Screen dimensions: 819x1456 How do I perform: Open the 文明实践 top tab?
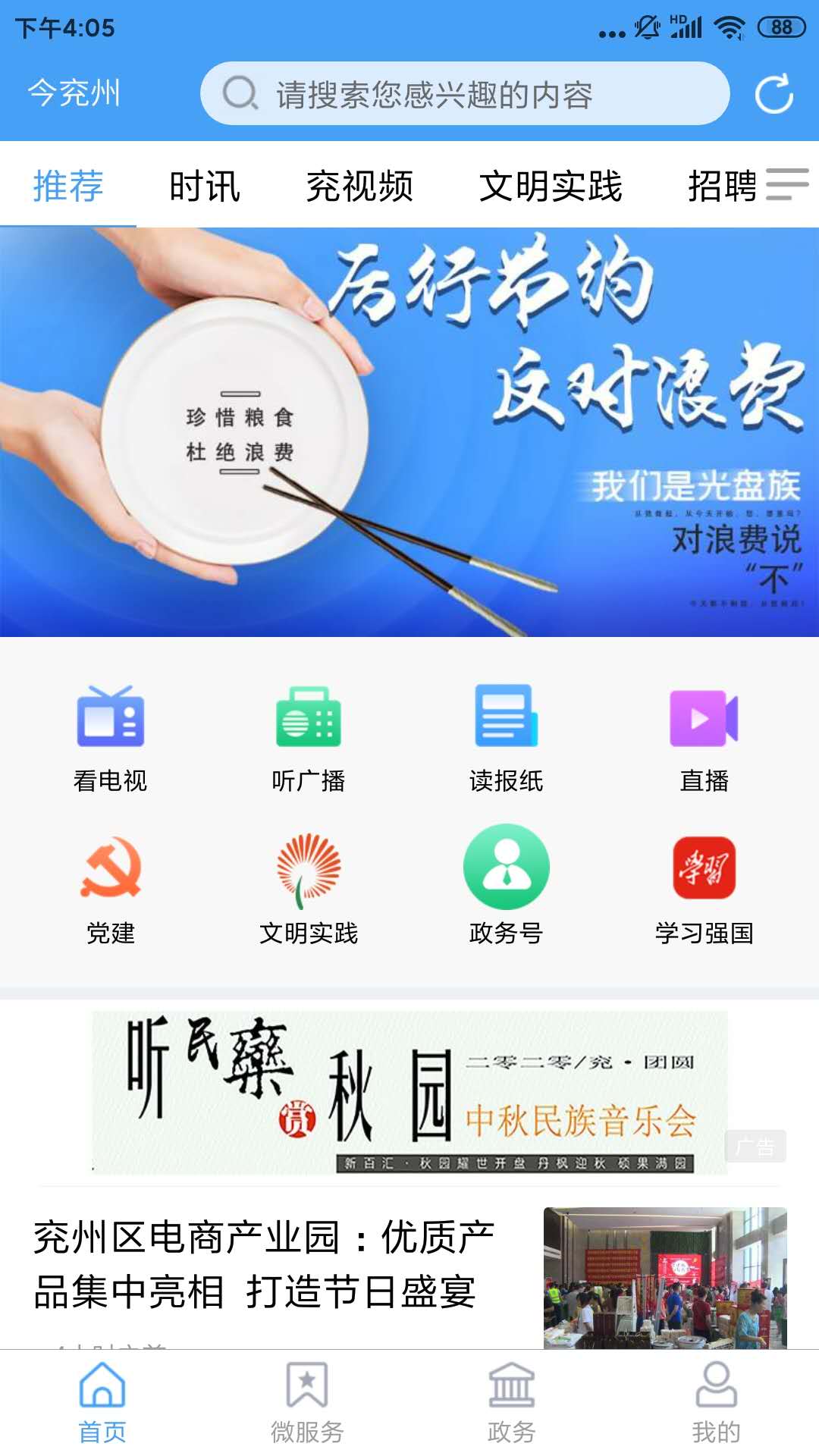(551, 186)
